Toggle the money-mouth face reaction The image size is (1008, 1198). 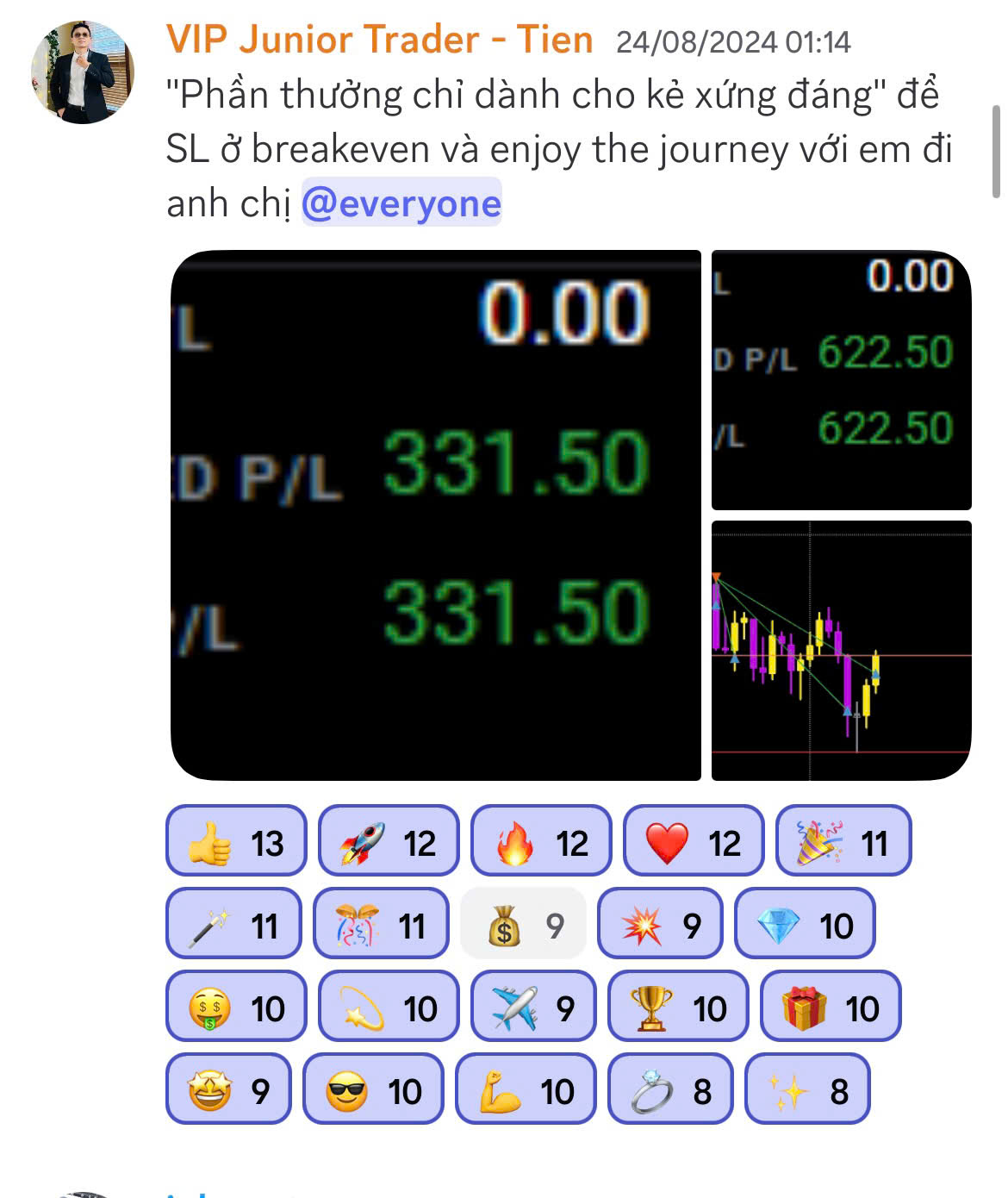point(236,1007)
